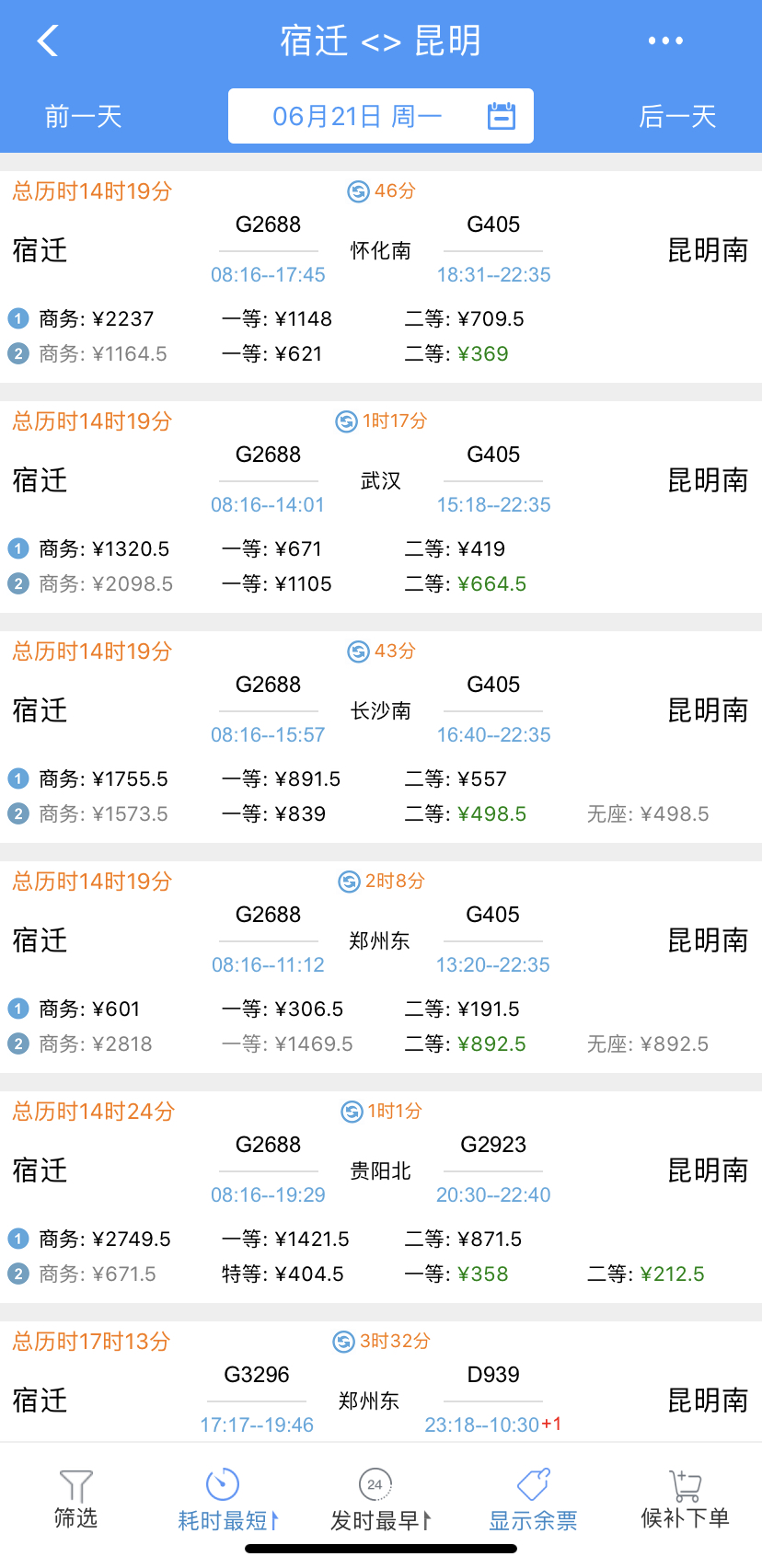Open the 郑州东 transfer with G405

tap(381, 967)
